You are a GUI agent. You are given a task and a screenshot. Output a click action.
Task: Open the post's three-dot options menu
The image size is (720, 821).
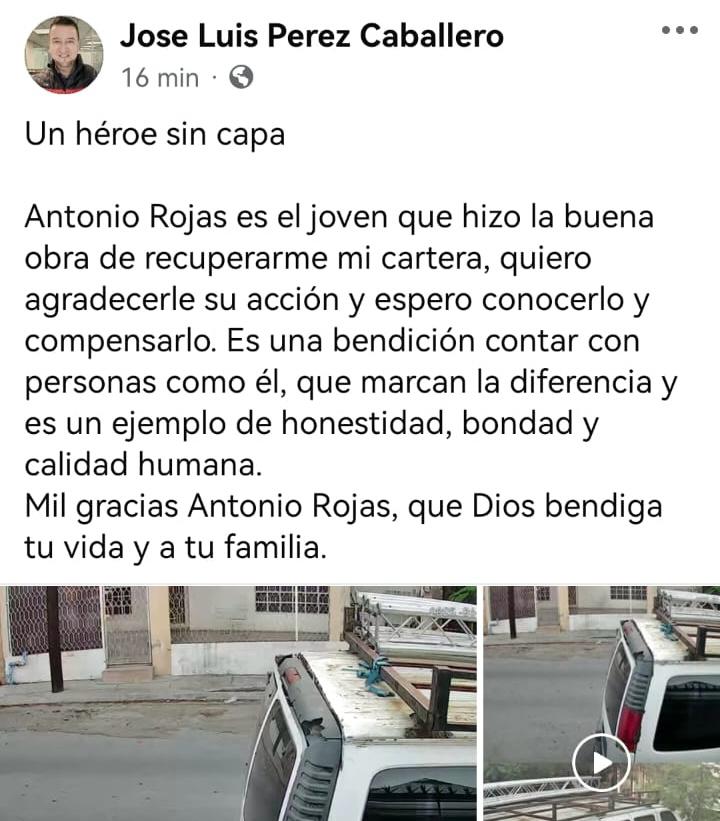click(x=680, y=30)
